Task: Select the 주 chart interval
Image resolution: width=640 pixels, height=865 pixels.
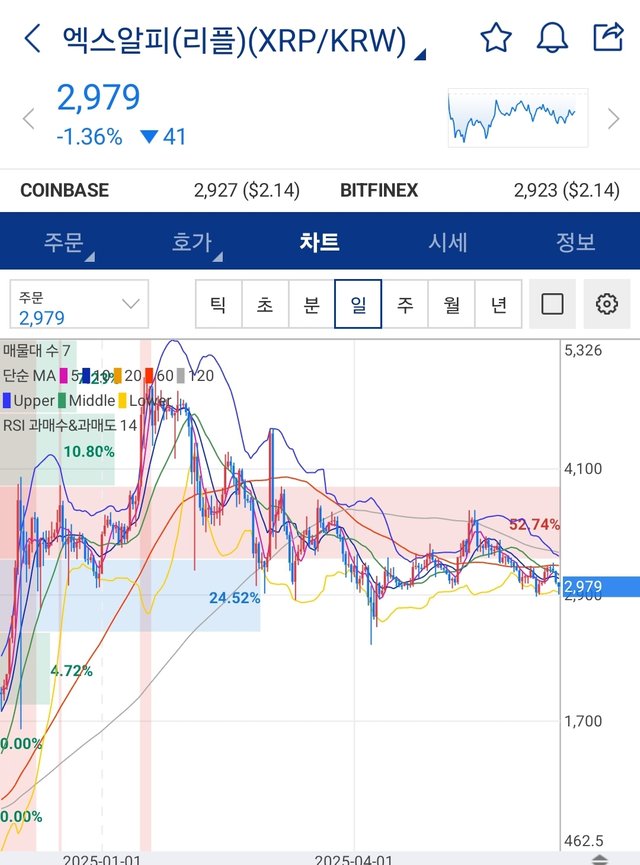Action: point(405,304)
